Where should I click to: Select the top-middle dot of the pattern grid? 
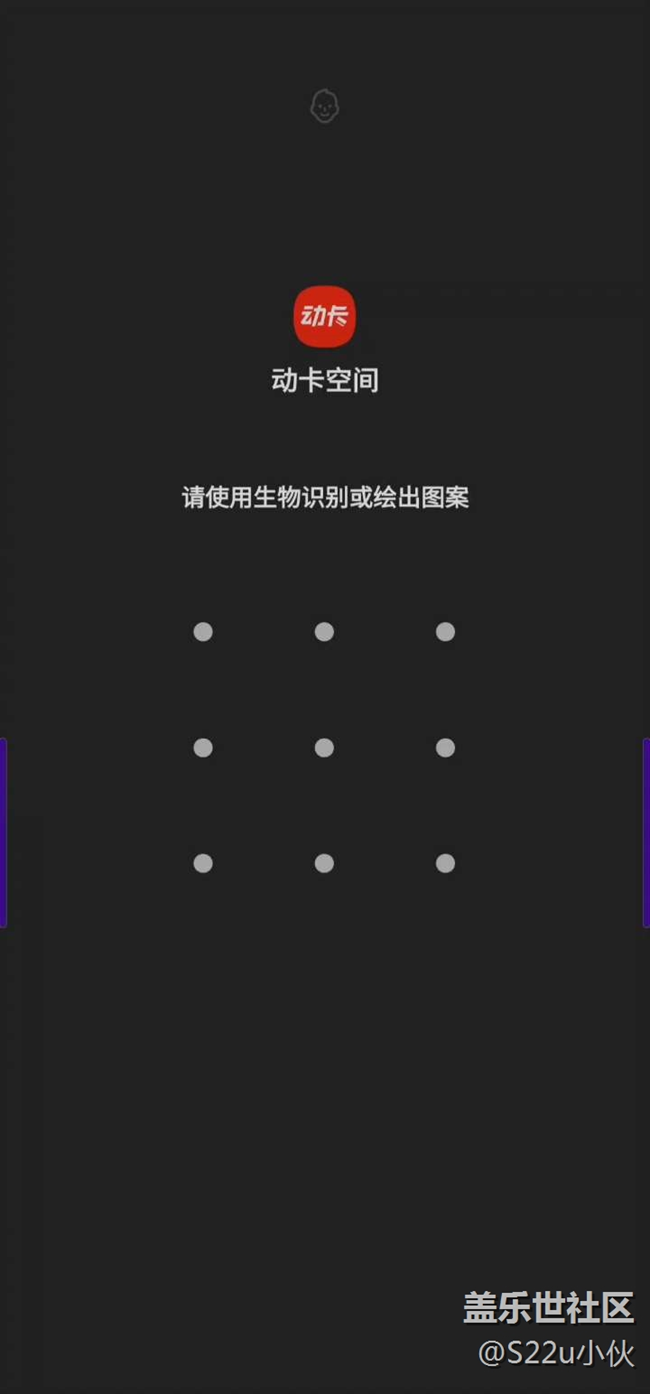324,632
